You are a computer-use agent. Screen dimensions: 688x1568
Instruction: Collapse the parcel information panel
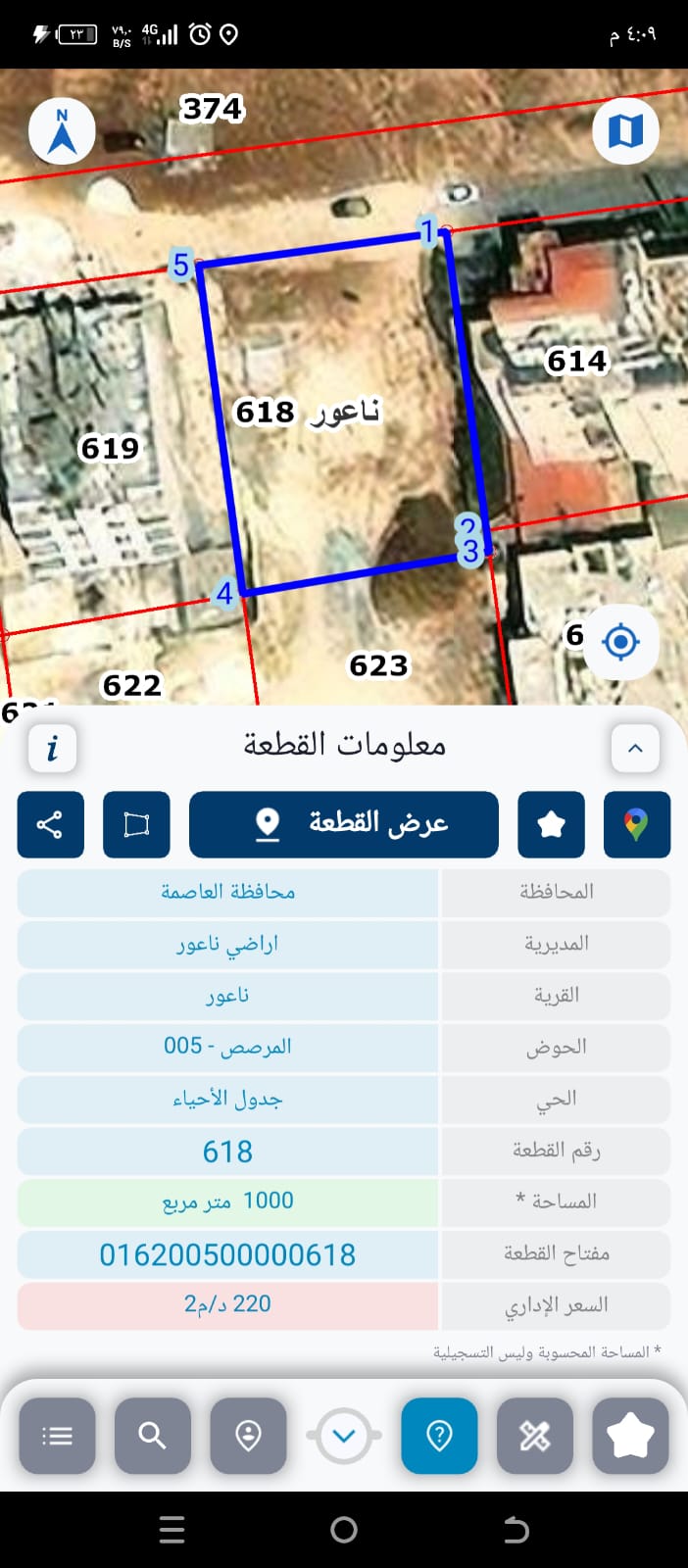635,749
